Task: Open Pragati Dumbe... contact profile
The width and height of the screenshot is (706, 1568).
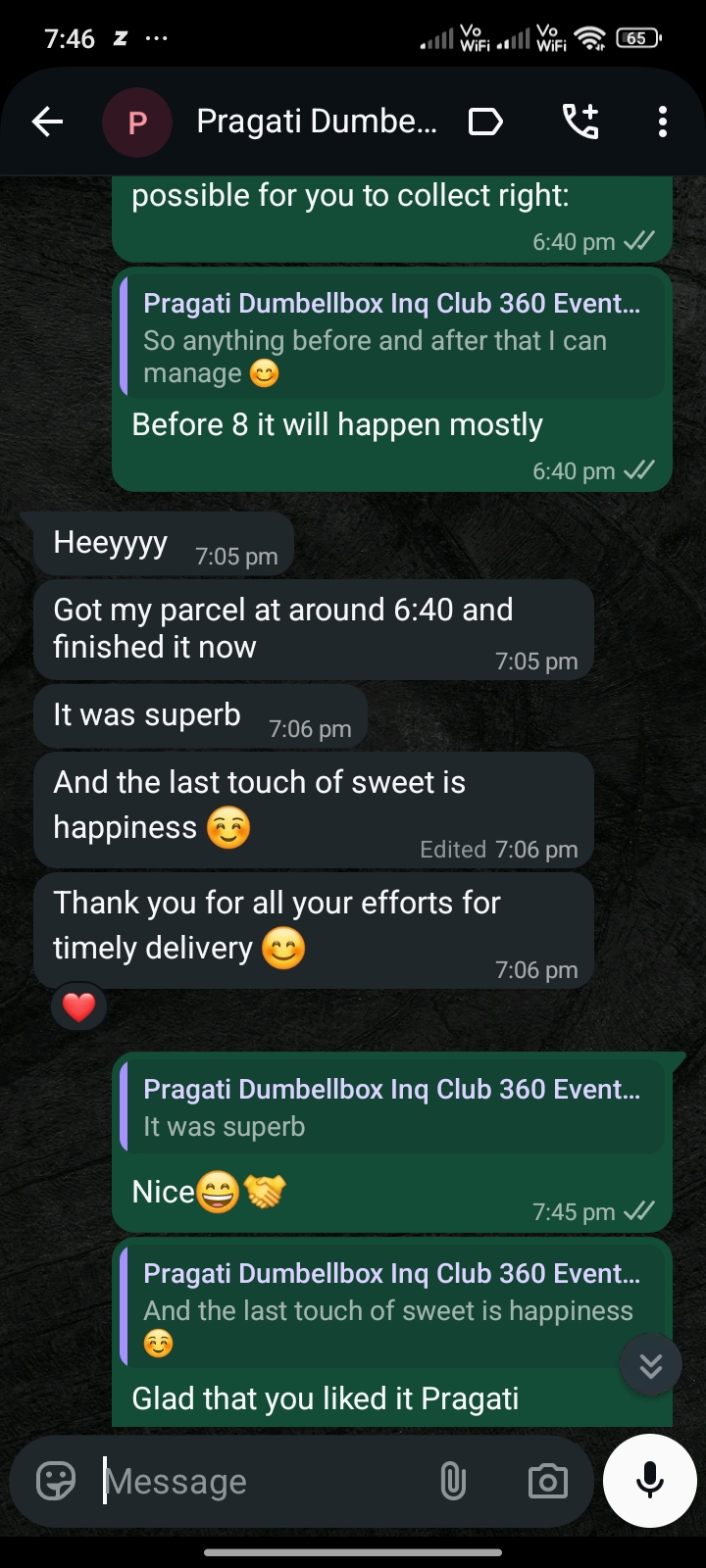Action: pos(316,122)
